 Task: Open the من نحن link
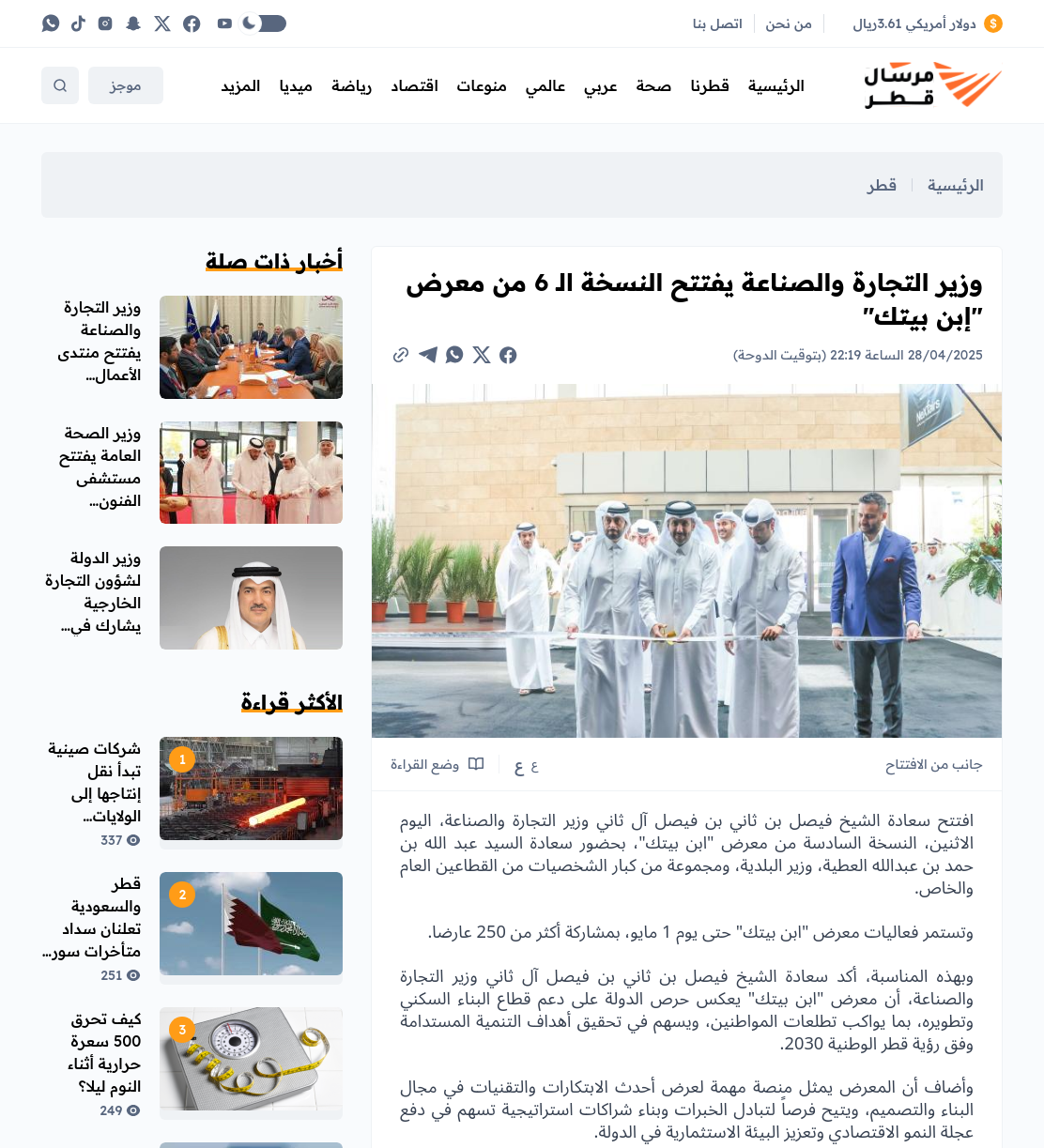point(789,23)
